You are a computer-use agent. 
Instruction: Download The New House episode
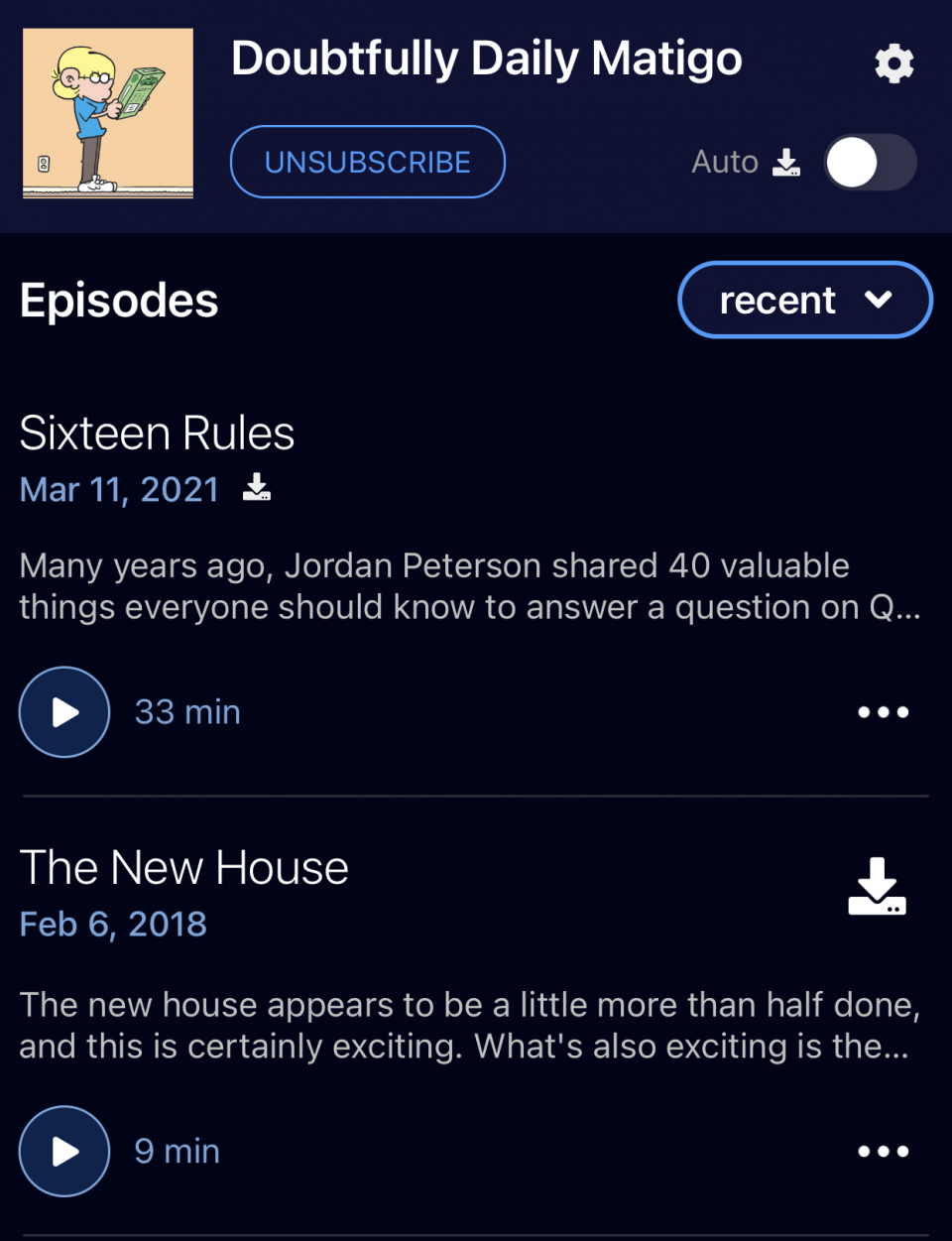877,886
